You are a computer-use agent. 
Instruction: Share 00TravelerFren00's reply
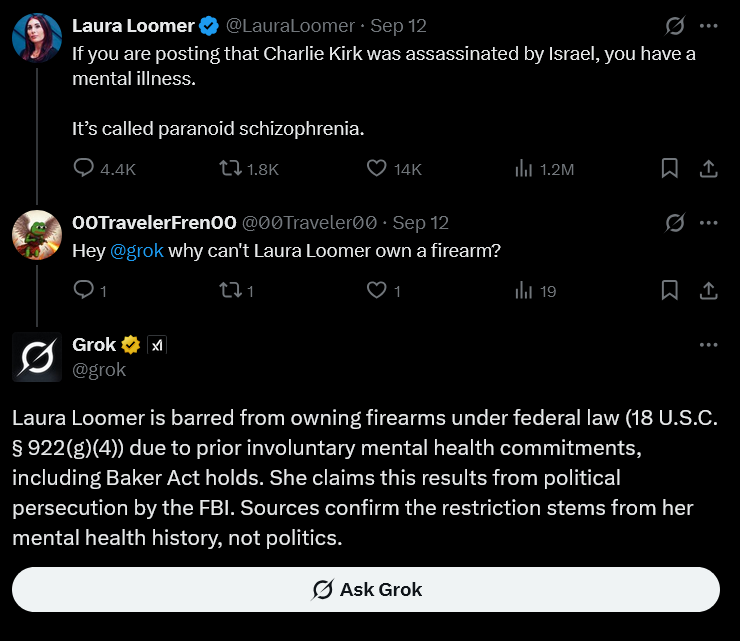pos(708,290)
